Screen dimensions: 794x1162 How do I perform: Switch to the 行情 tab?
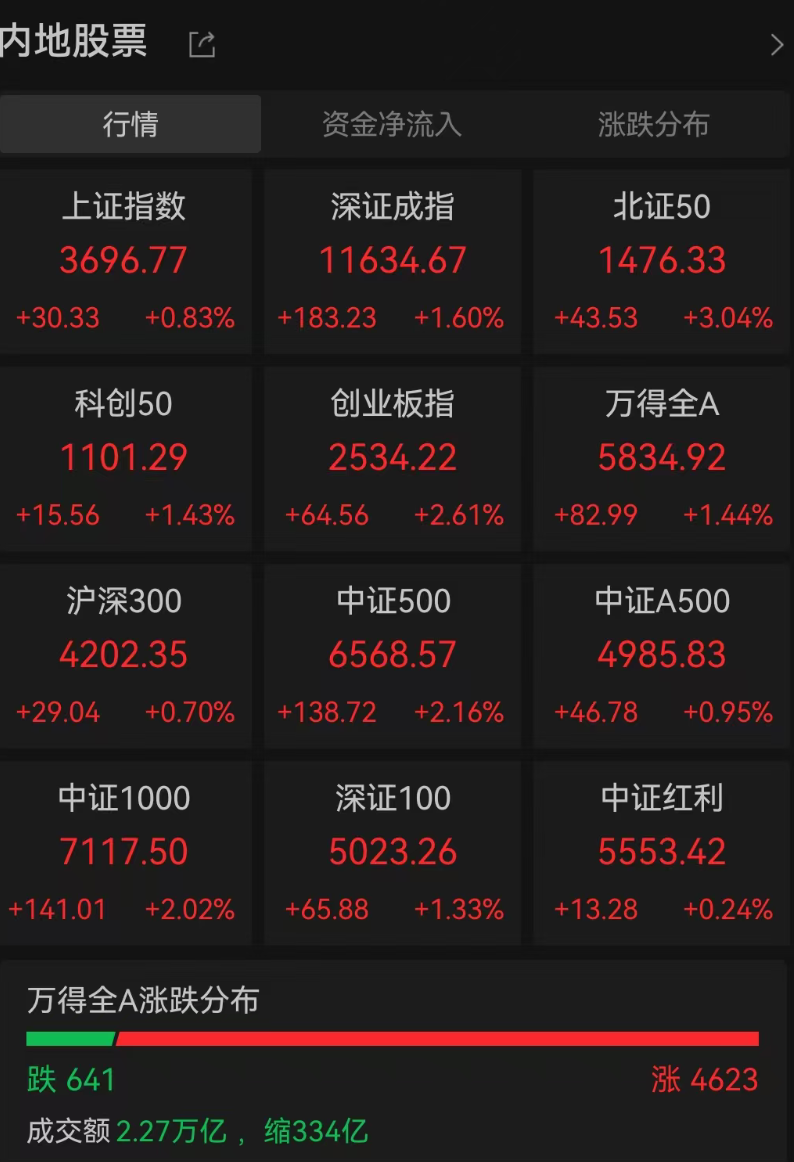coord(131,124)
